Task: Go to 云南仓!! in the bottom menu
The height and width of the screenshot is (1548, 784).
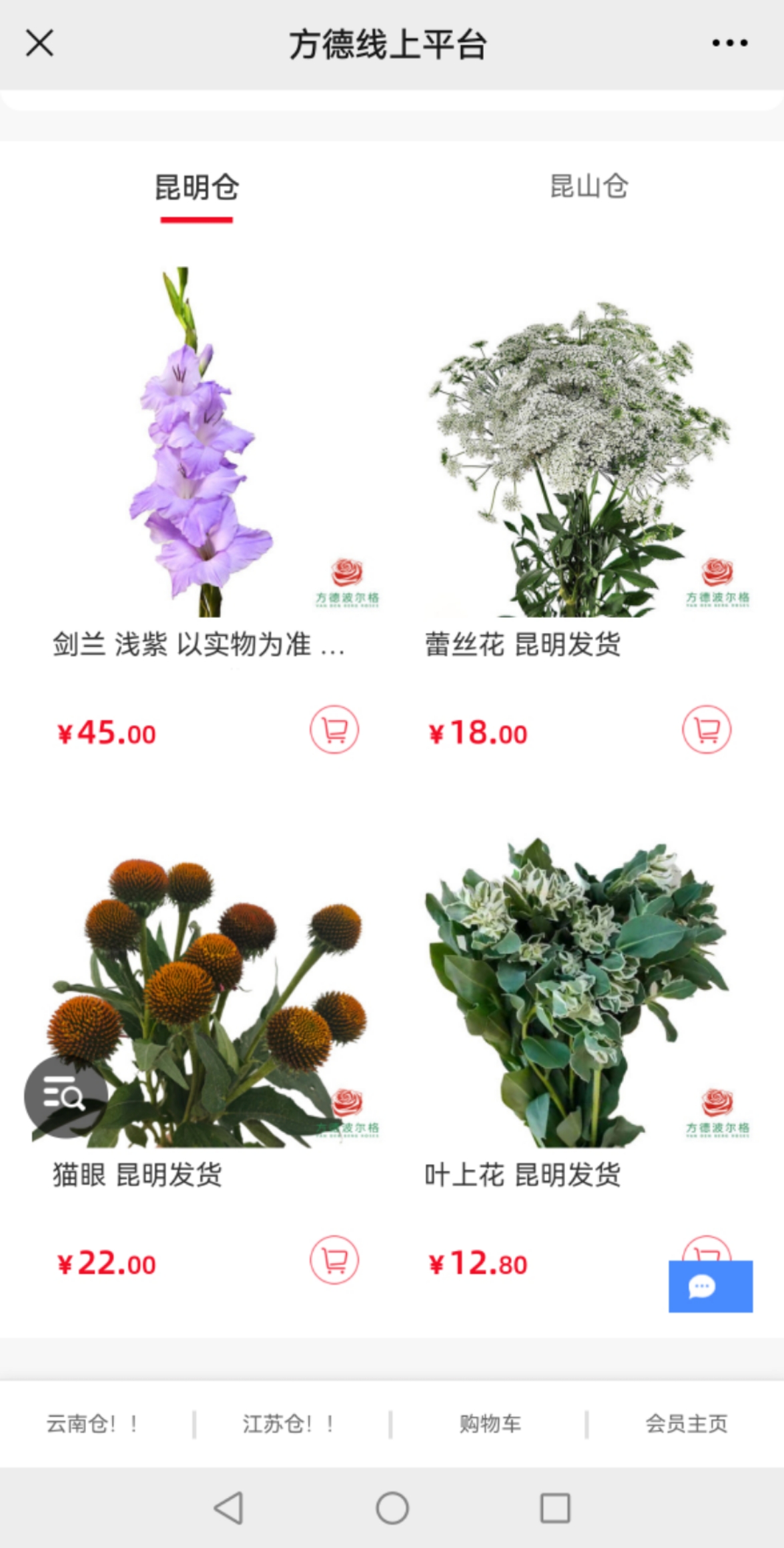Action: [92, 1424]
